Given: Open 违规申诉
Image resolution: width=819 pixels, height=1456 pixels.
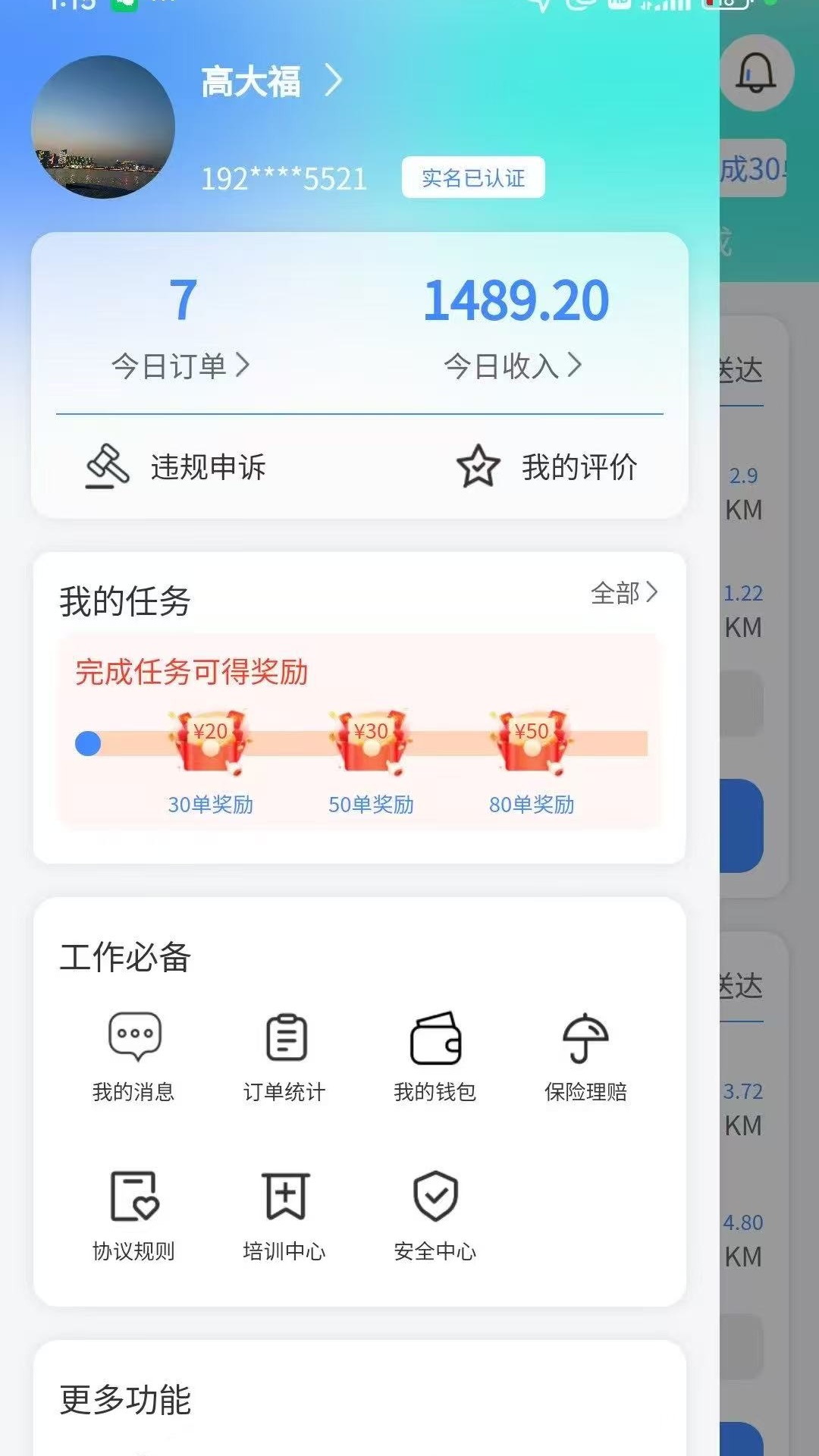Looking at the screenshot, I should [x=176, y=466].
